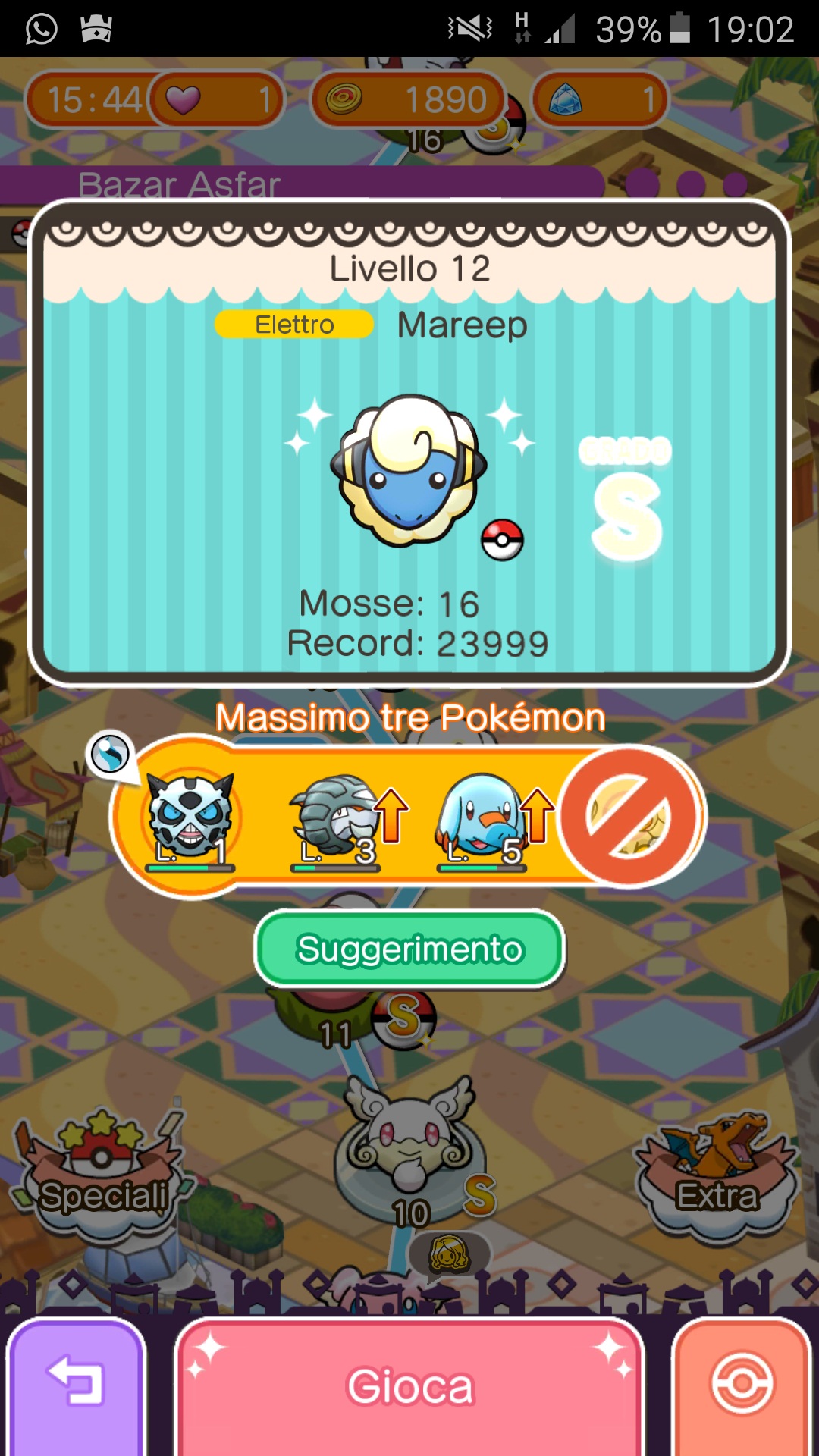Select the Phanpy team slot

(x=482, y=819)
